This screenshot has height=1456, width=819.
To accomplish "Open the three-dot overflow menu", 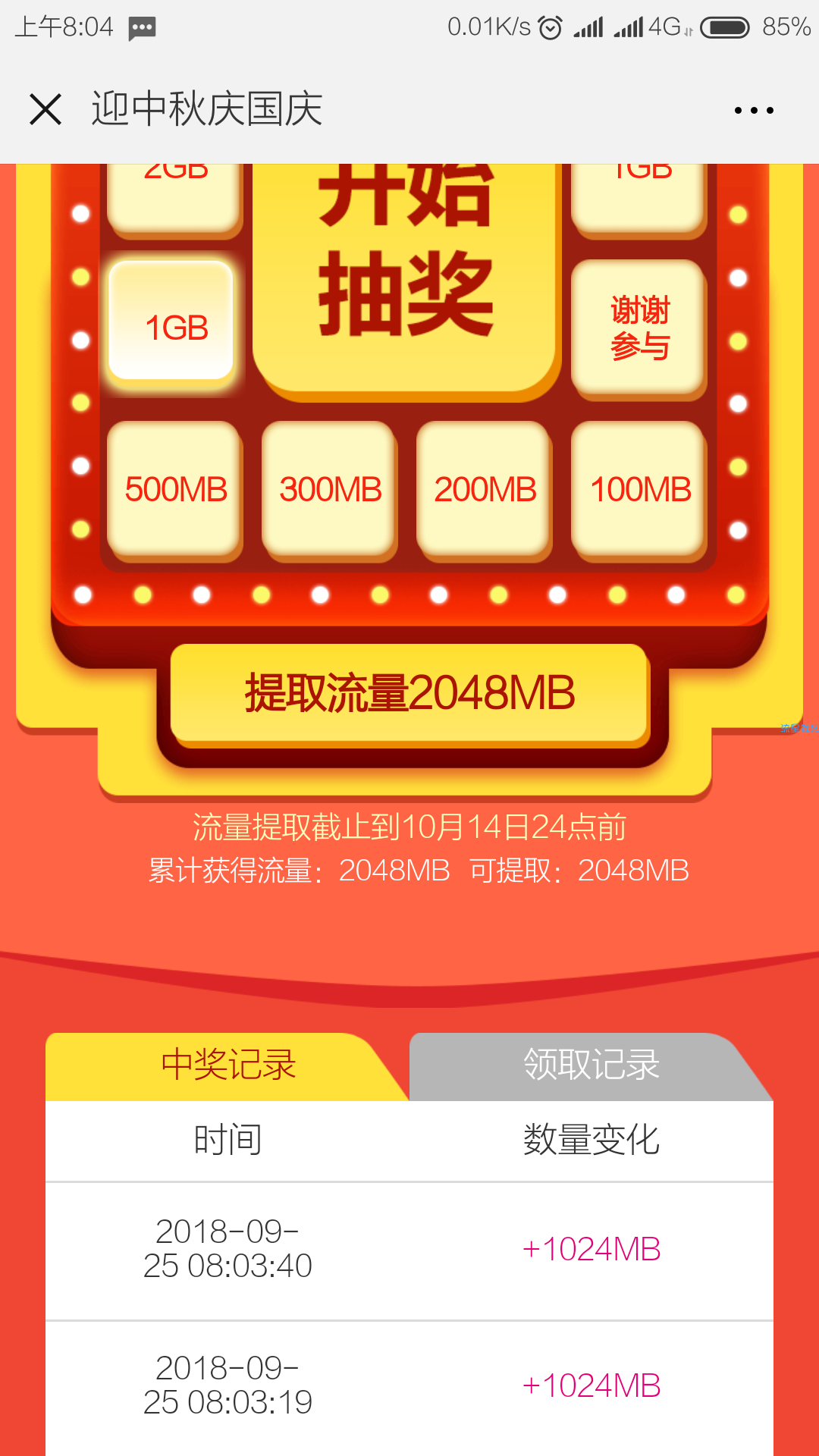I will [754, 110].
